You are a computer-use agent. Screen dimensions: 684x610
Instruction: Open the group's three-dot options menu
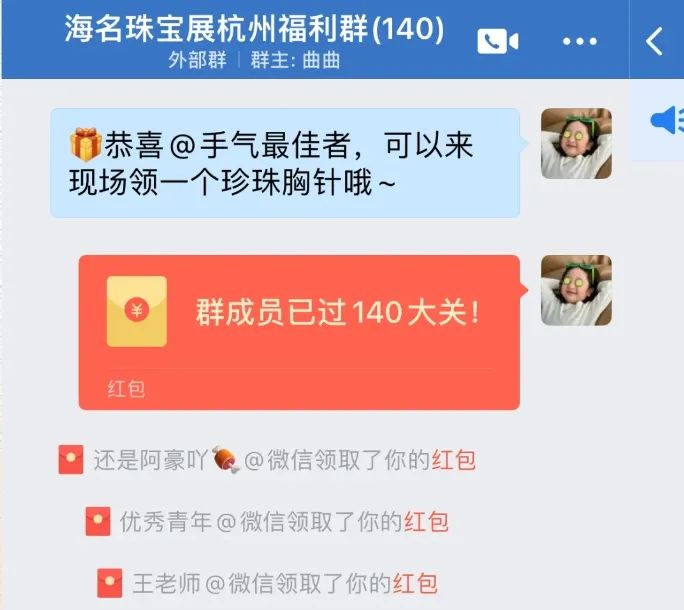pyautogui.click(x=580, y=41)
